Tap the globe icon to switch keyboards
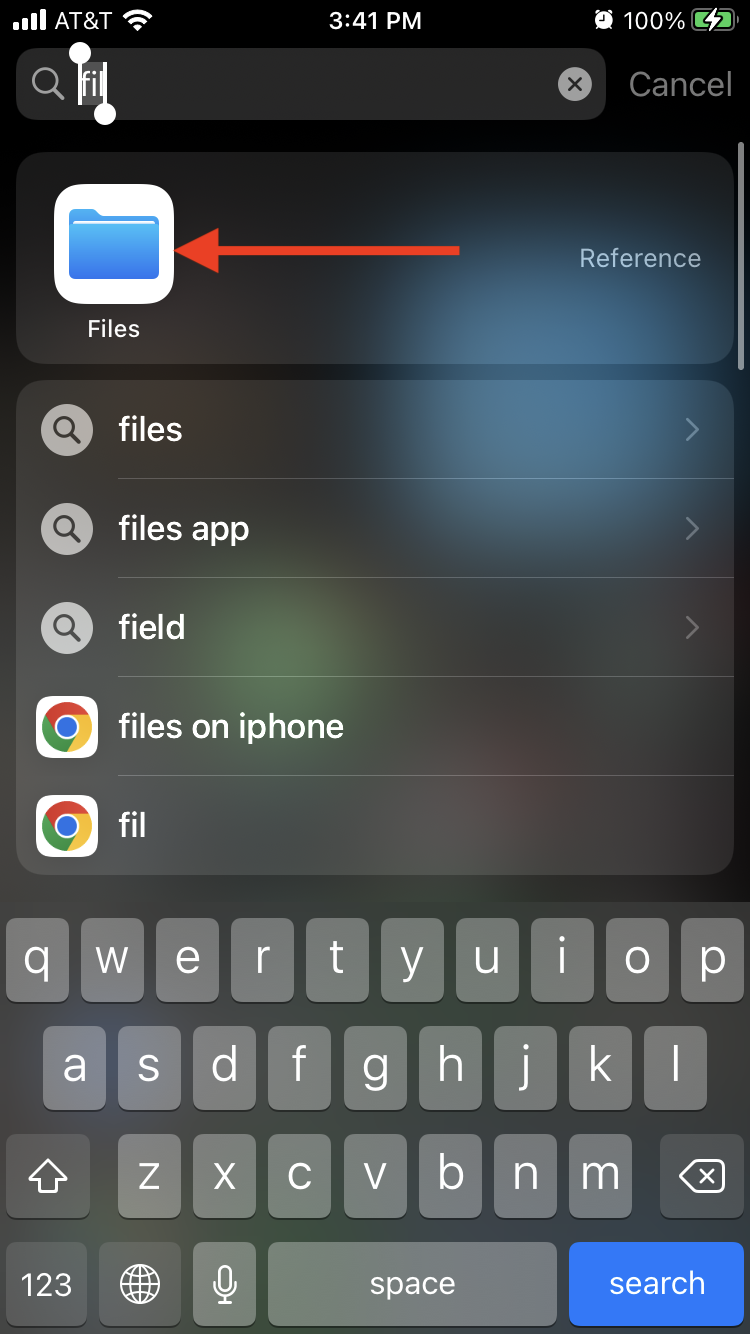This screenshot has height=1334, width=750. 140,1283
